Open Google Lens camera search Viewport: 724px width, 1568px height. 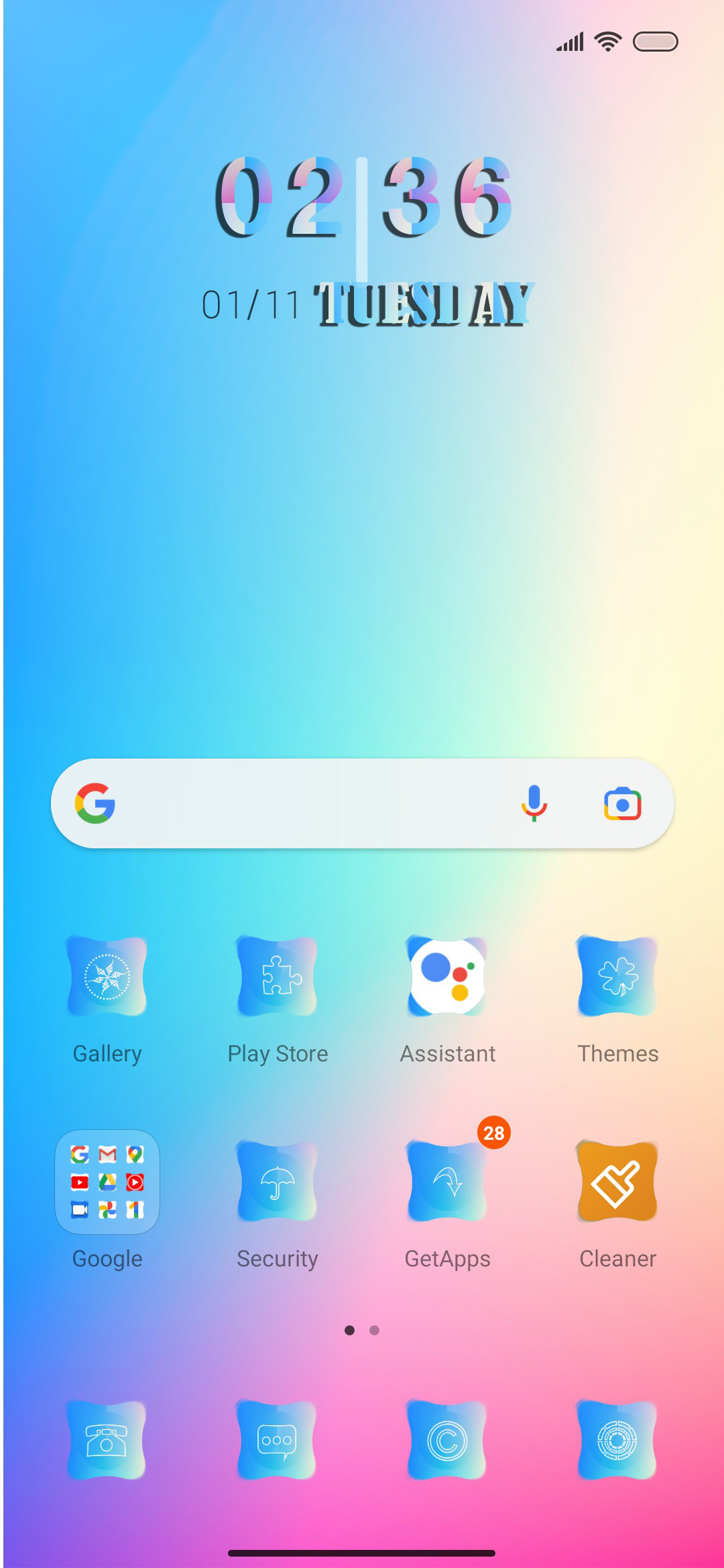(x=623, y=803)
